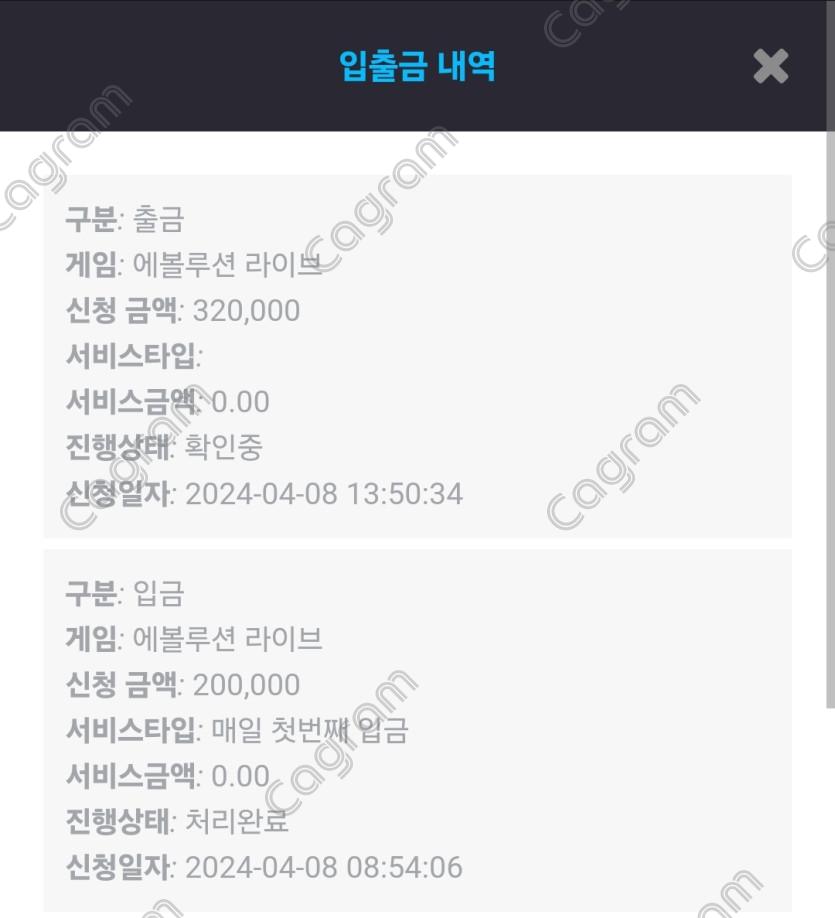Close the 입출금 내역 dialog

tap(770, 67)
